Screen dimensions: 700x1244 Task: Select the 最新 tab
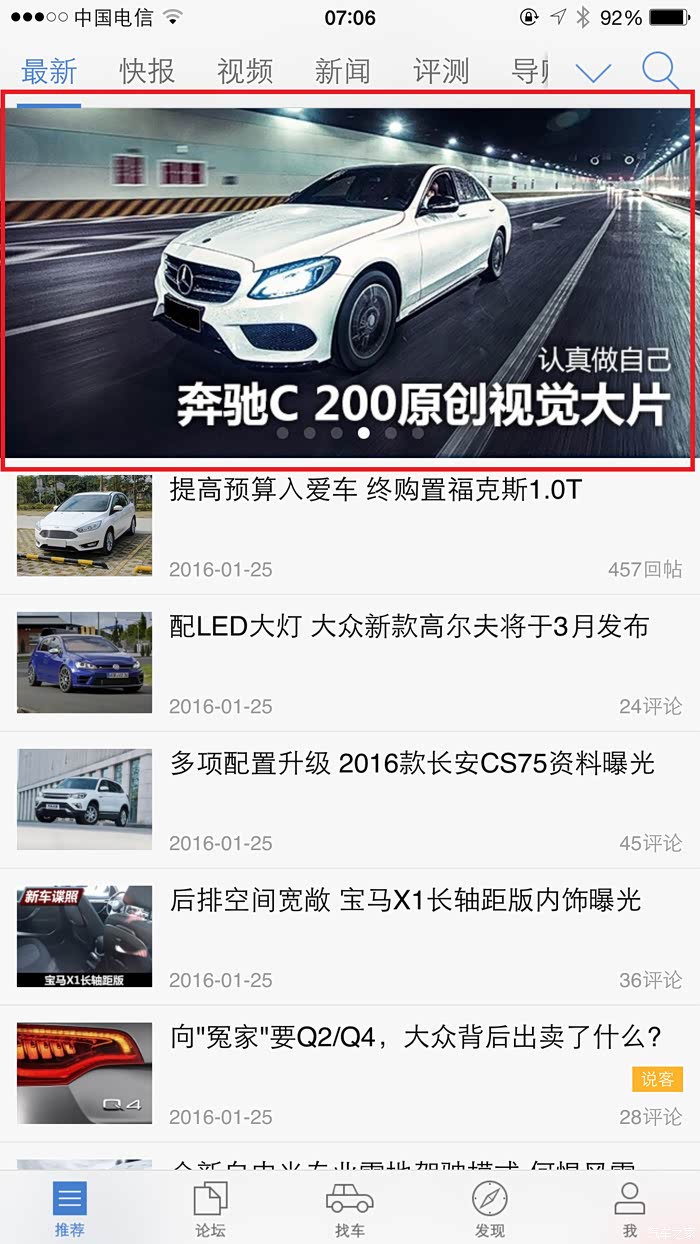pyautogui.click(x=49, y=71)
